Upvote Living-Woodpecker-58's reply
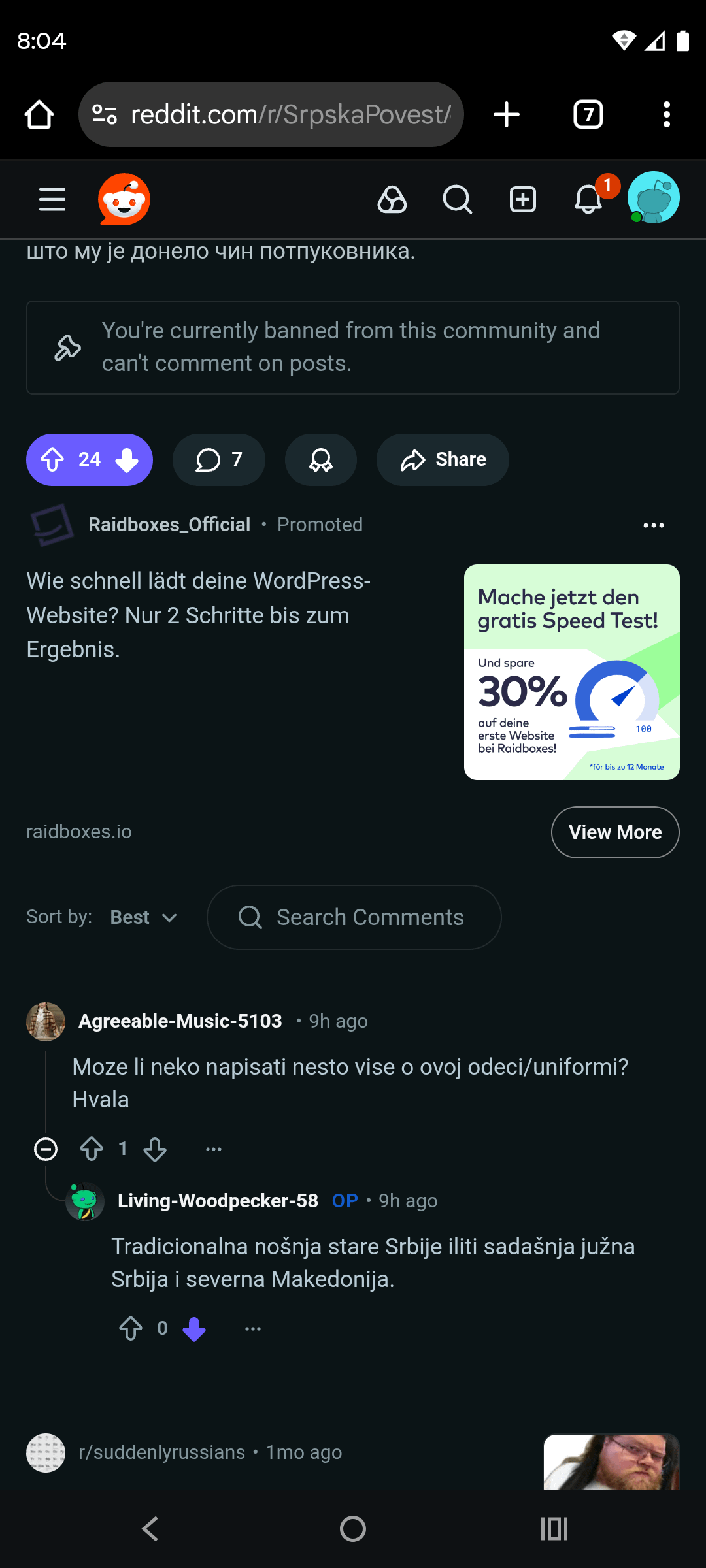This screenshot has height=1568, width=706. pos(131,1328)
